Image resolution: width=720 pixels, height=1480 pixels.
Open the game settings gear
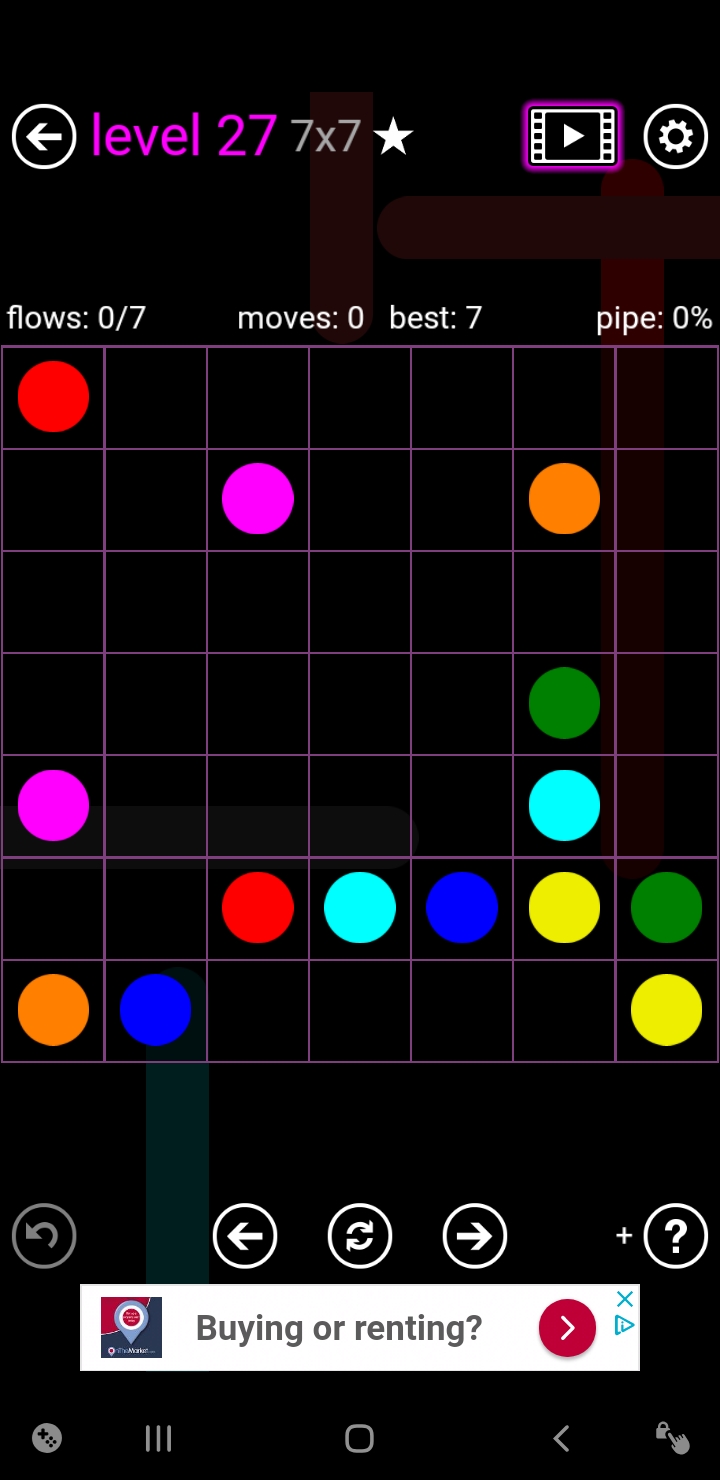coord(676,136)
